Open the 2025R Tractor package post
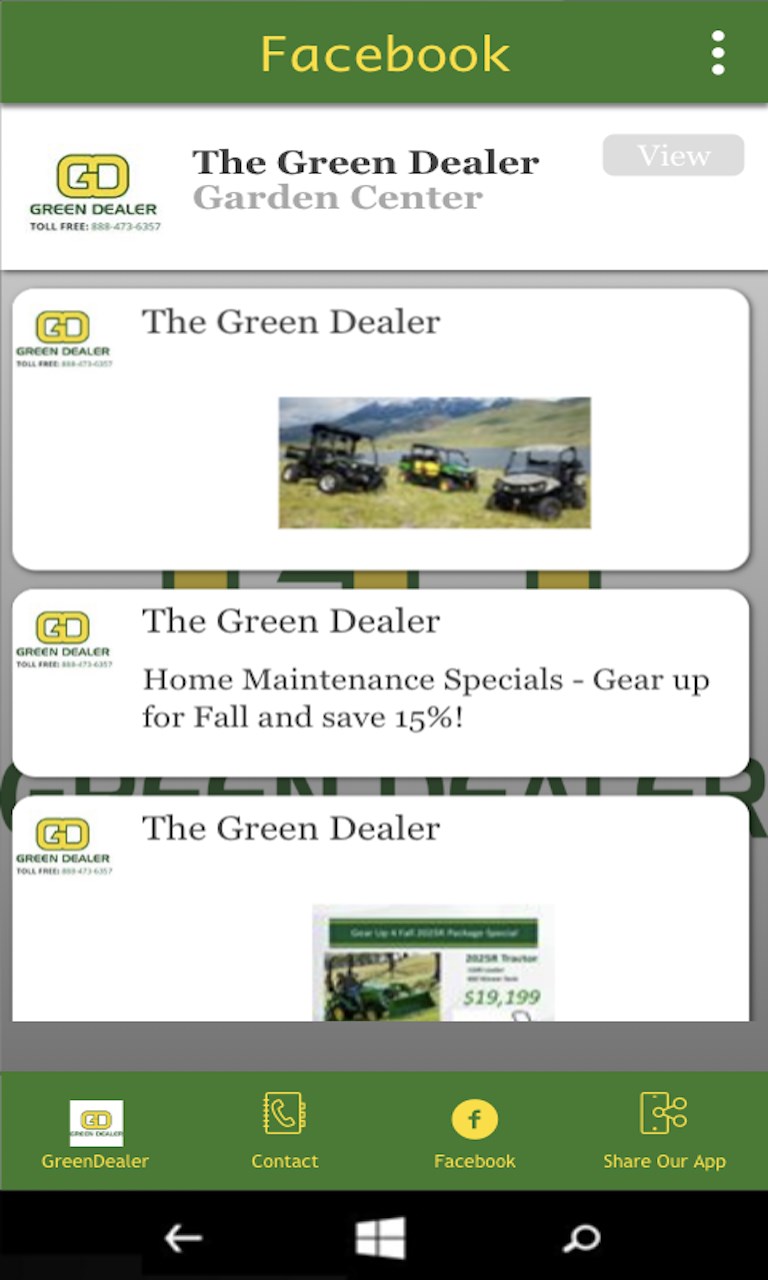The width and height of the screenshot is (768, 1280). coord(432,962)
